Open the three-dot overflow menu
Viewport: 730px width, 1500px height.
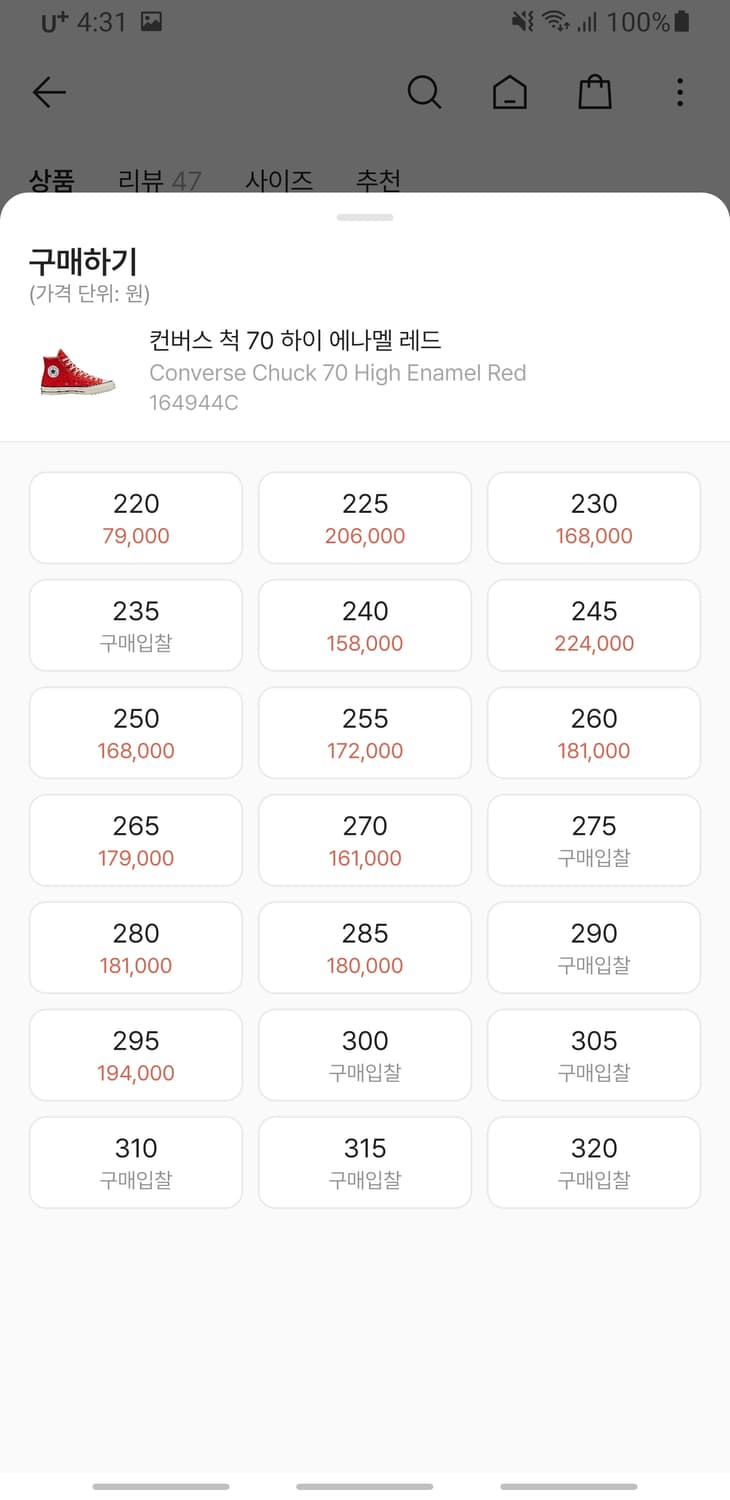click(680, 91)
